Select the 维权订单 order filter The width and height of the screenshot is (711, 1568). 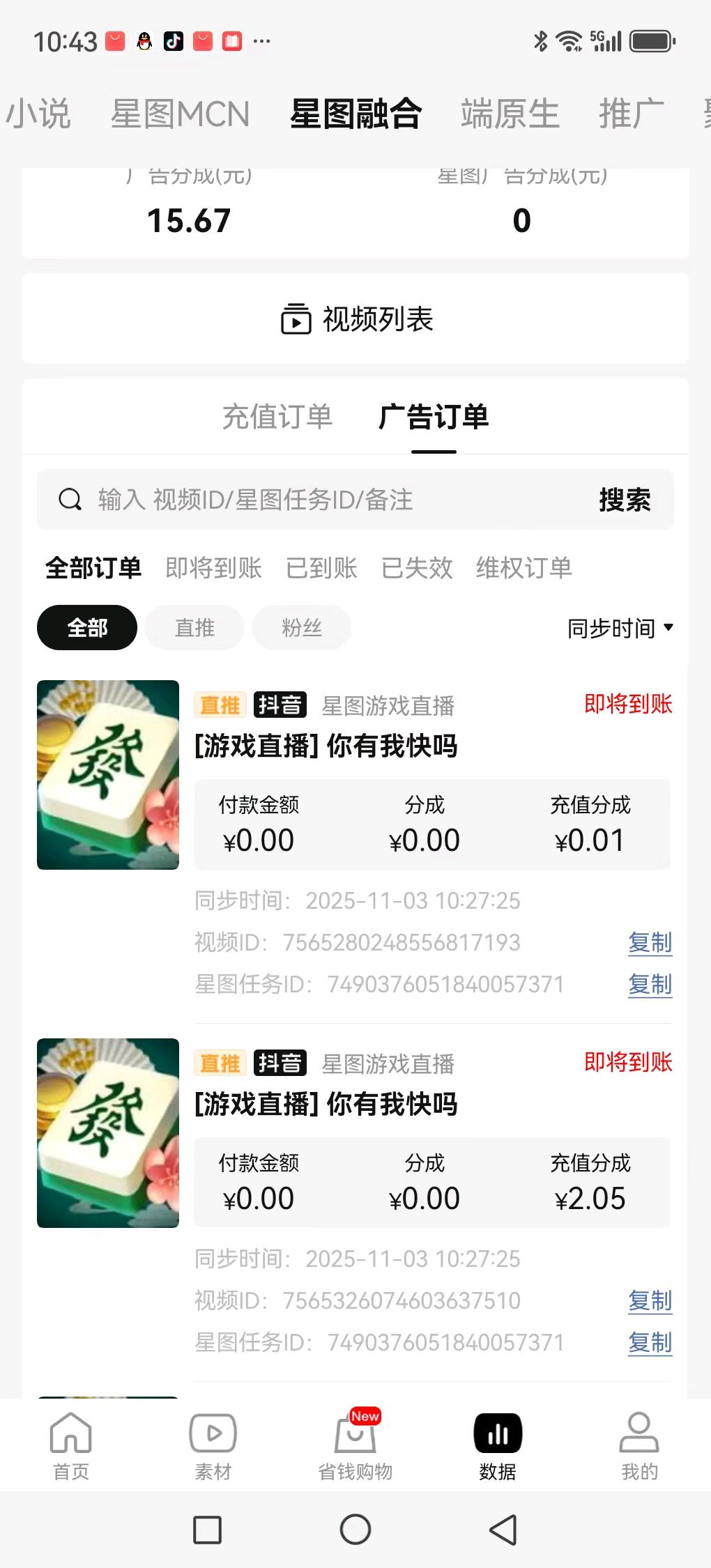click(523, 568)
